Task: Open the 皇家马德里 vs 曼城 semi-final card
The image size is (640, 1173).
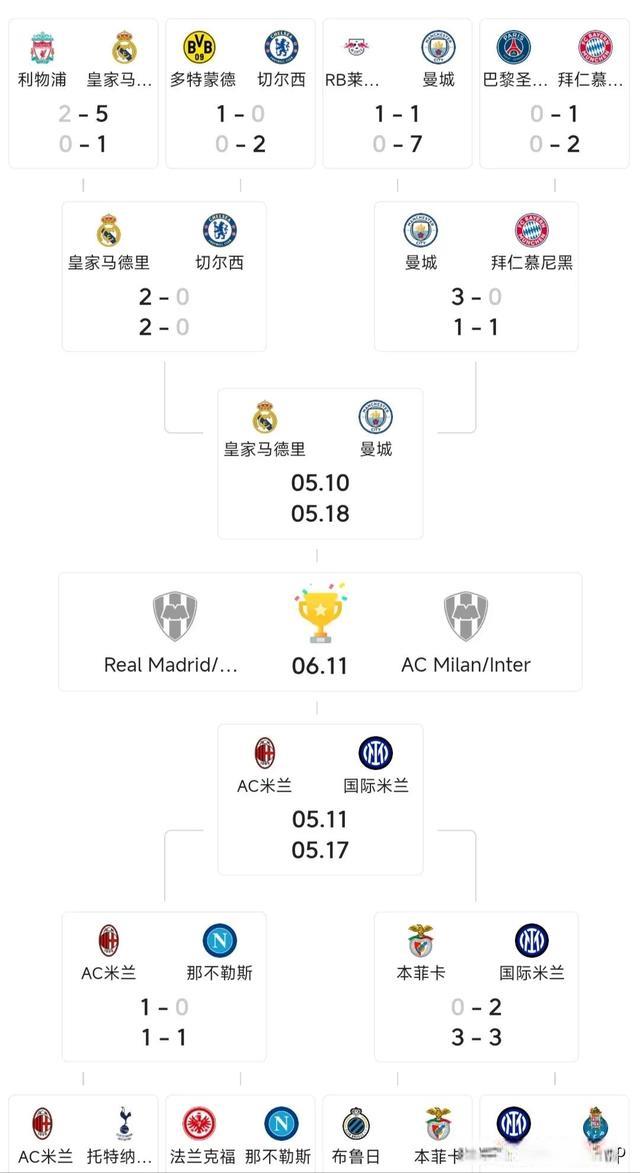Action: [x=320, y=463]
